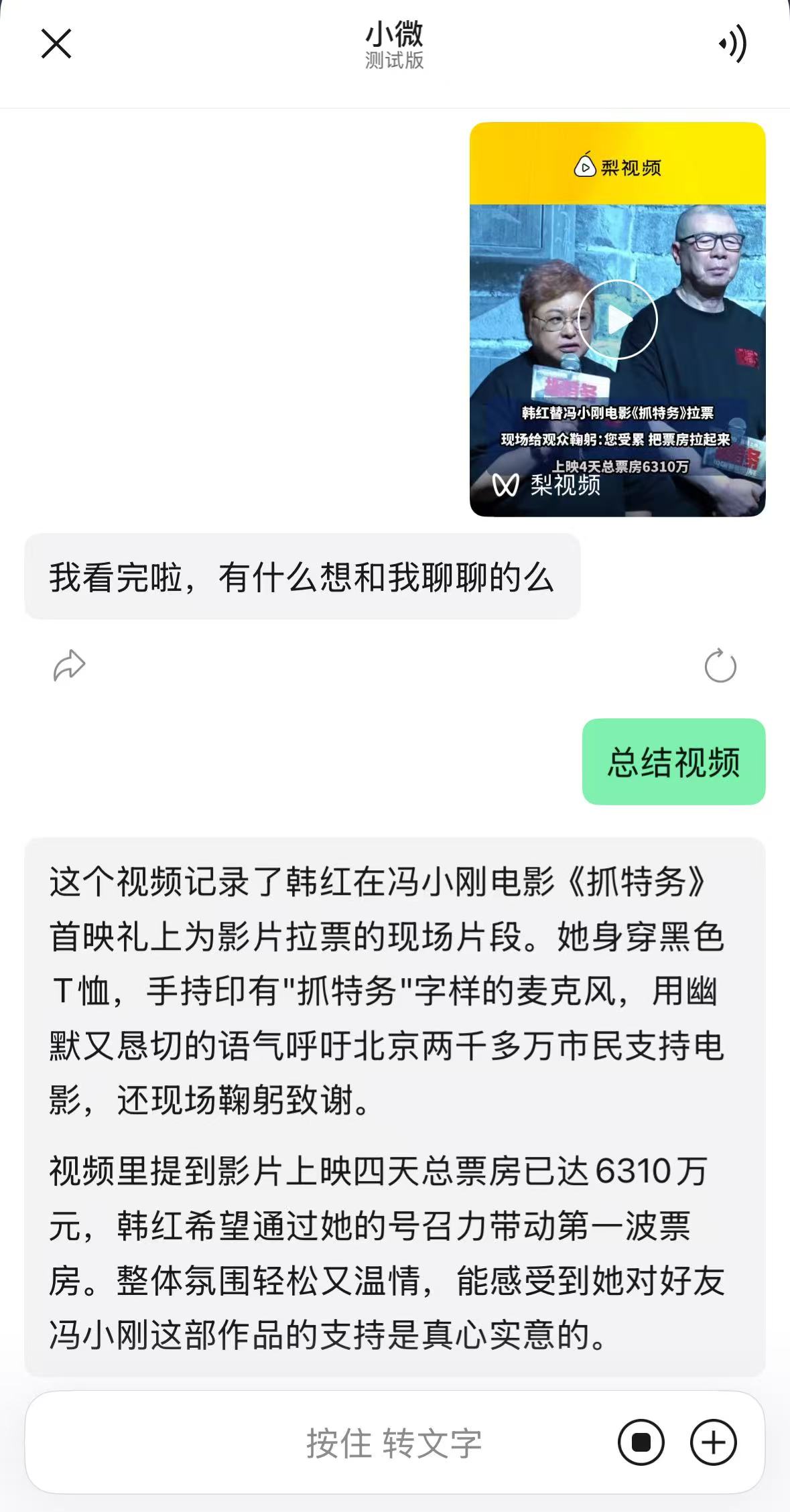Toggle the voice speaker icon
Screen dimensions: 790x1512
click(732, 44)
